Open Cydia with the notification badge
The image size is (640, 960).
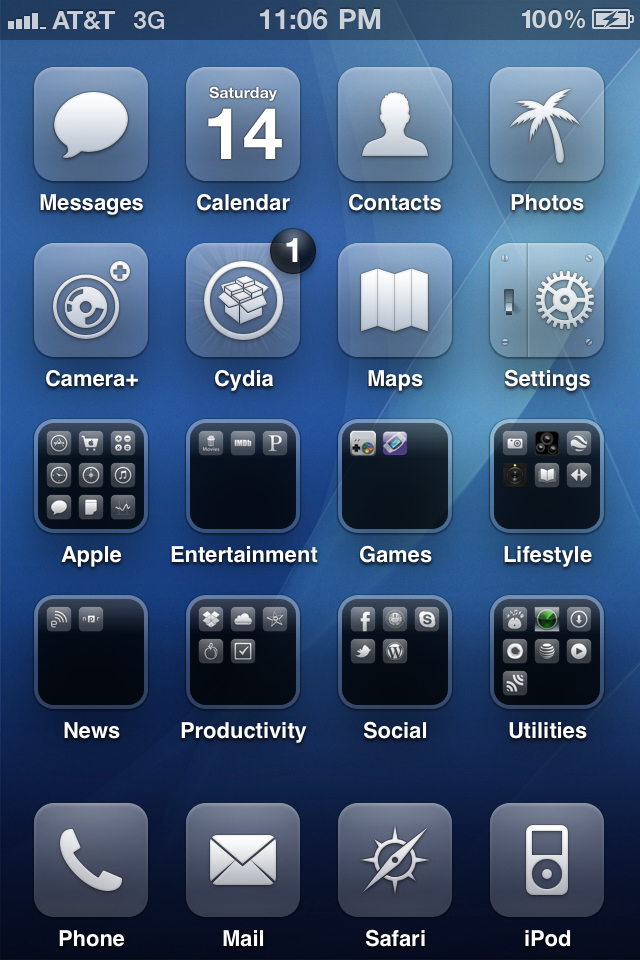click(243, 301)
